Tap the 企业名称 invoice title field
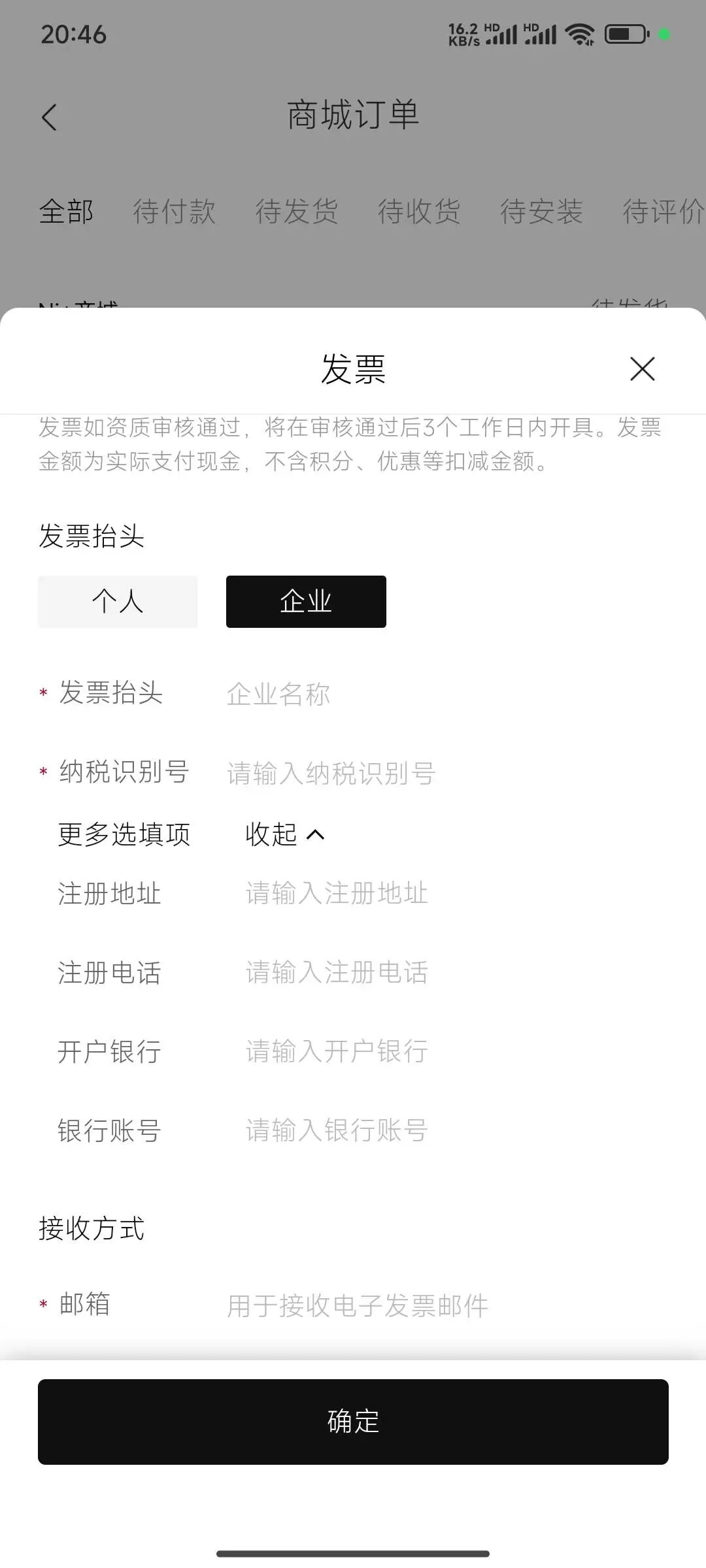Viewport: 706px width, 1568px height. coord(431,694)
